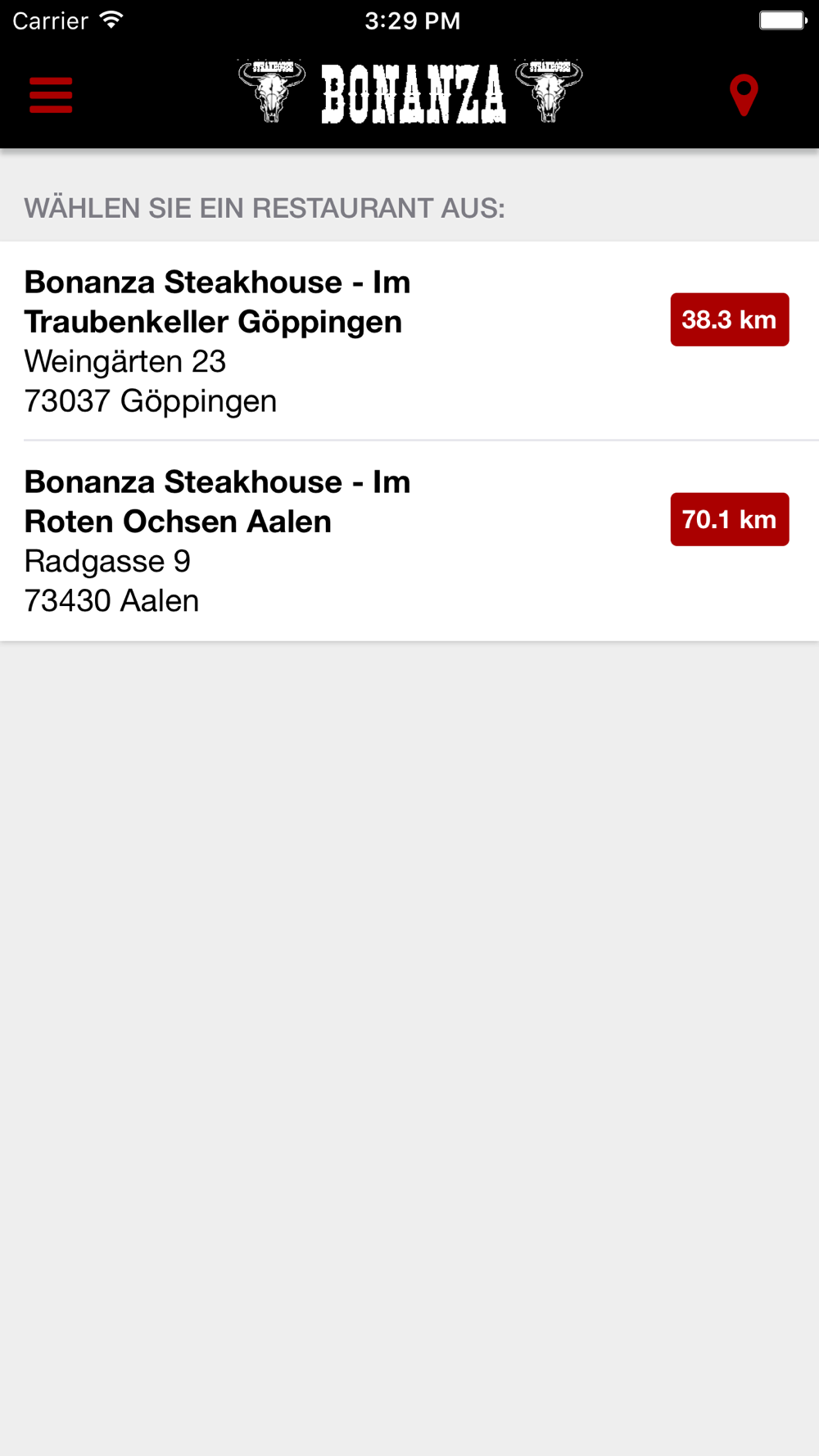
Task: Choose Bonanza Steakhouse Im Roten Ochsen Aalen
Action: pyautogui.click(x=409, y=541)
